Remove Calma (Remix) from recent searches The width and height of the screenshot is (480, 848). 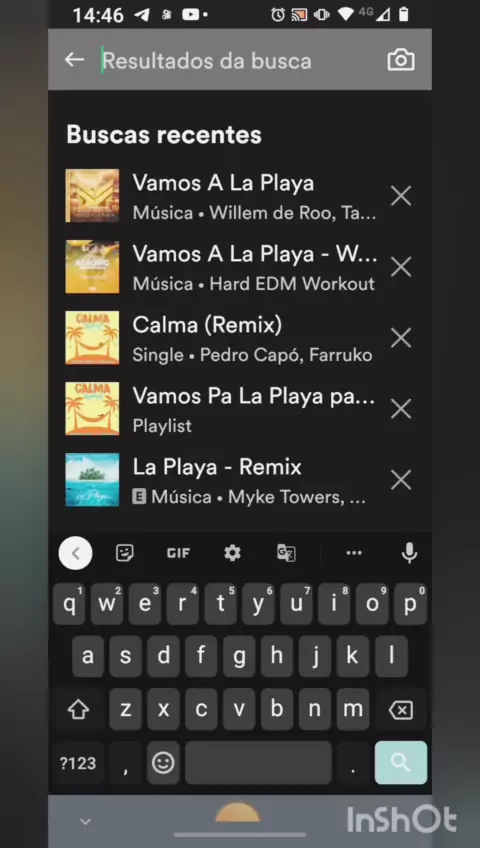pos(401,339)
